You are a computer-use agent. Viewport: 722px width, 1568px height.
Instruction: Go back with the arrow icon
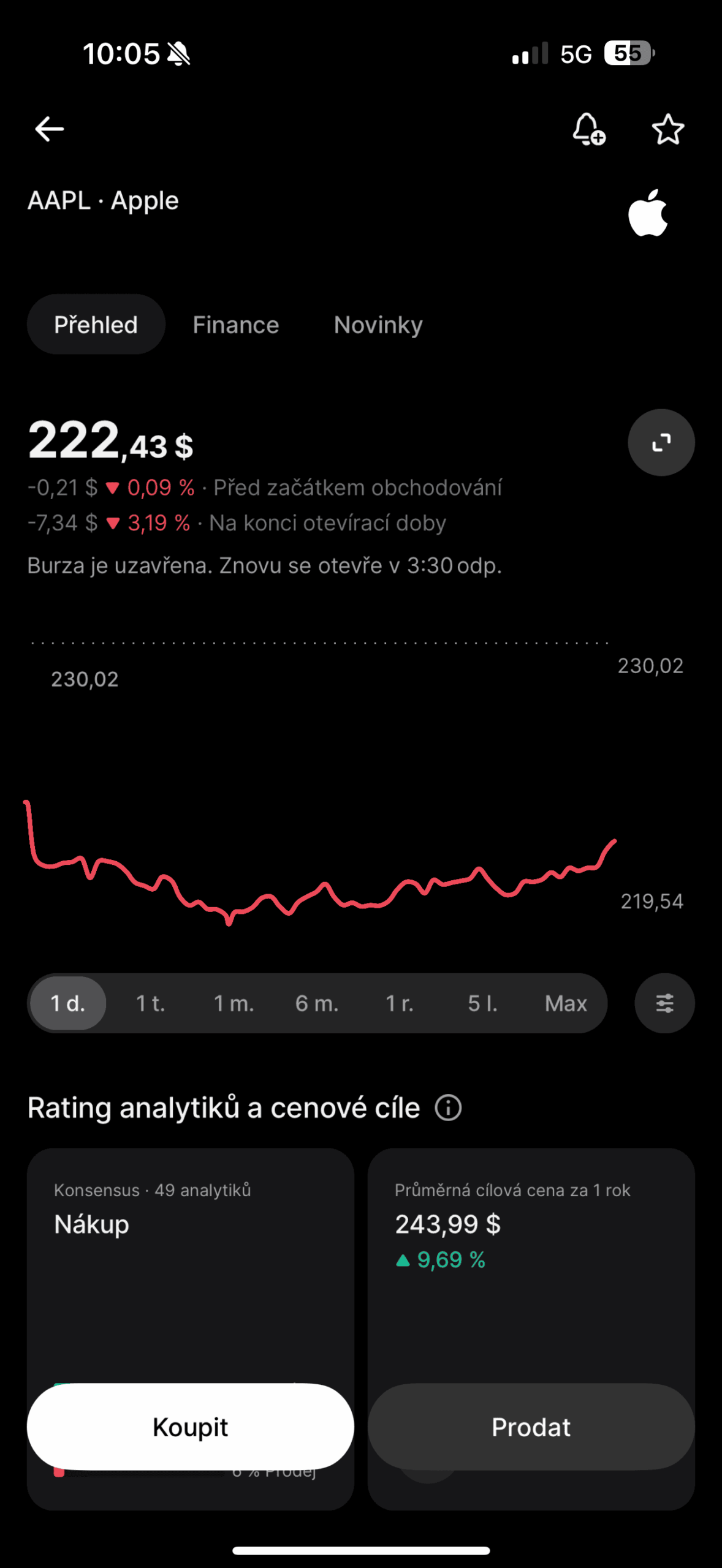(x=49, y=129)
